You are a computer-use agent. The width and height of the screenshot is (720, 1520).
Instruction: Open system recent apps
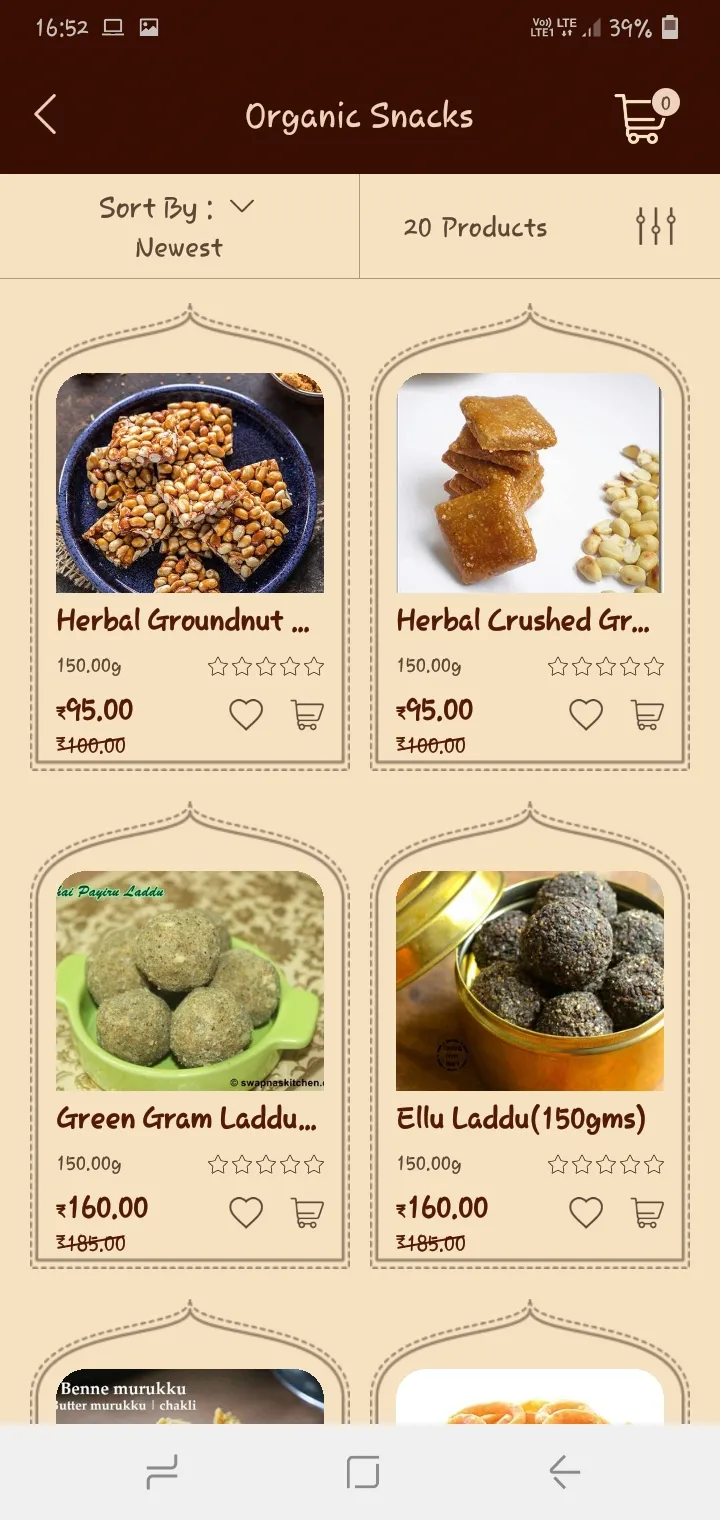pos(161,1472)
